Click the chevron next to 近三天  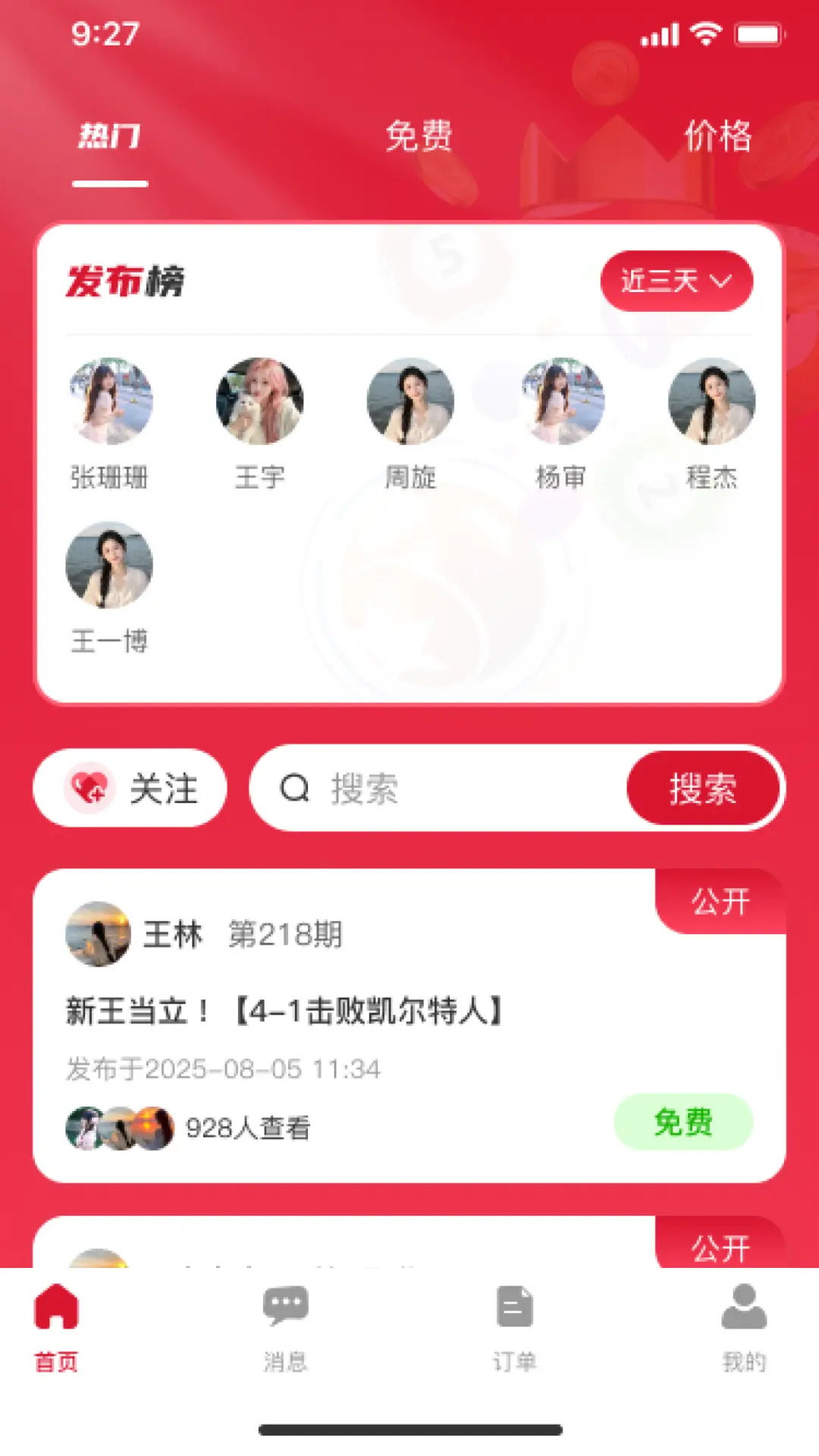pyautogui.click(x=721, y=282)
